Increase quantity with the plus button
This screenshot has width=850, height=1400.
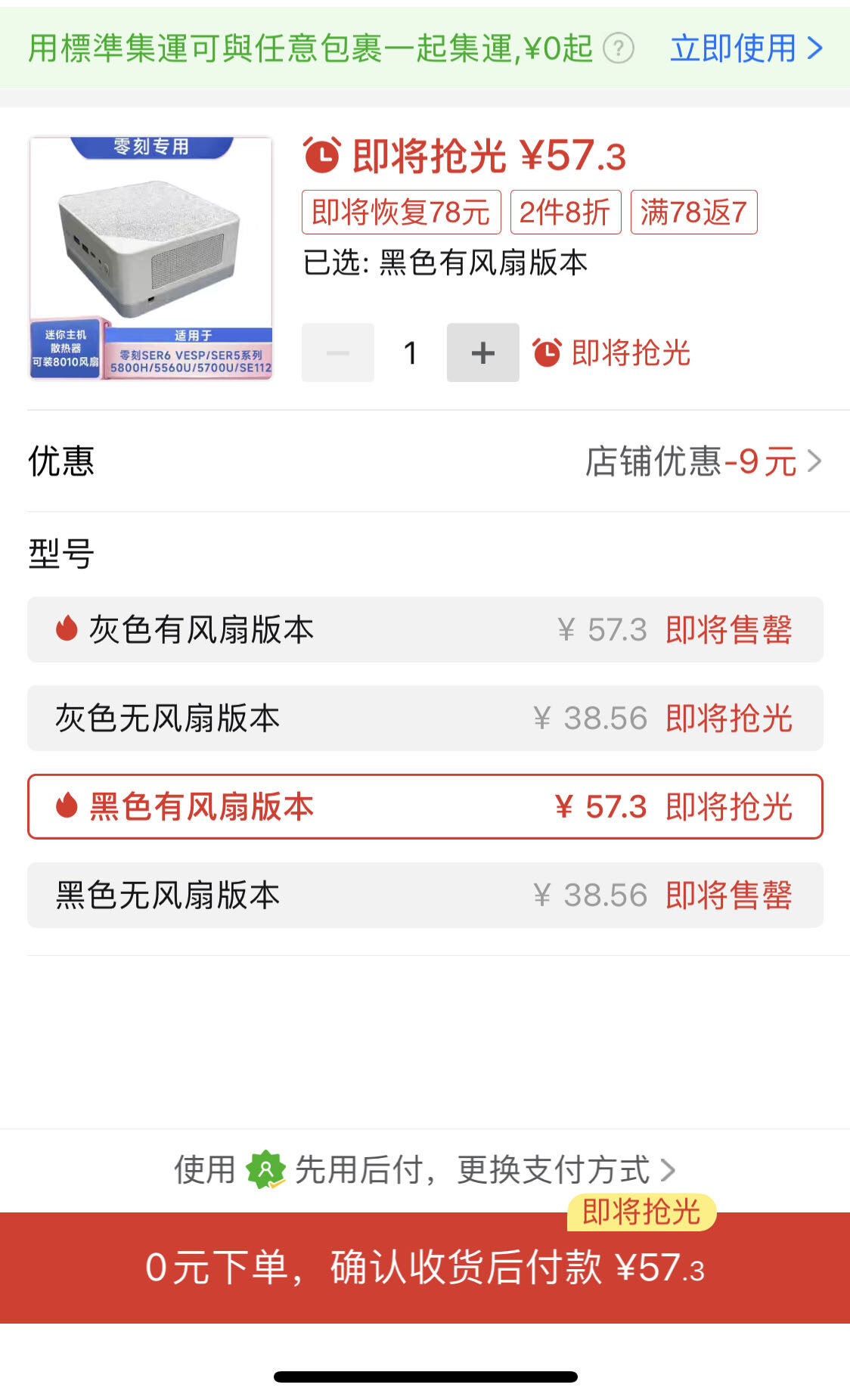482,352
